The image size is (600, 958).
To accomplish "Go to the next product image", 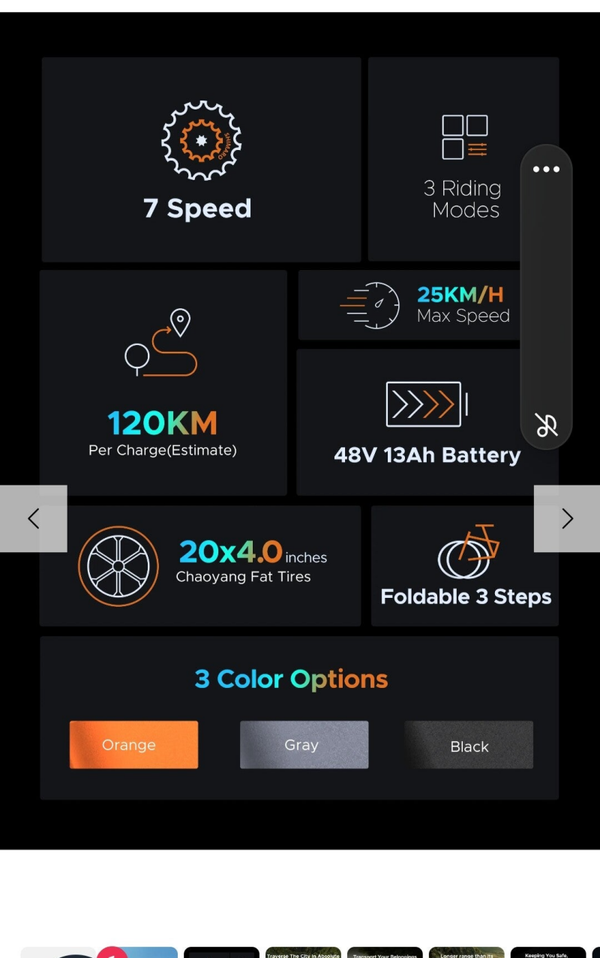I will pyautogui.click(x=567, y=518).
